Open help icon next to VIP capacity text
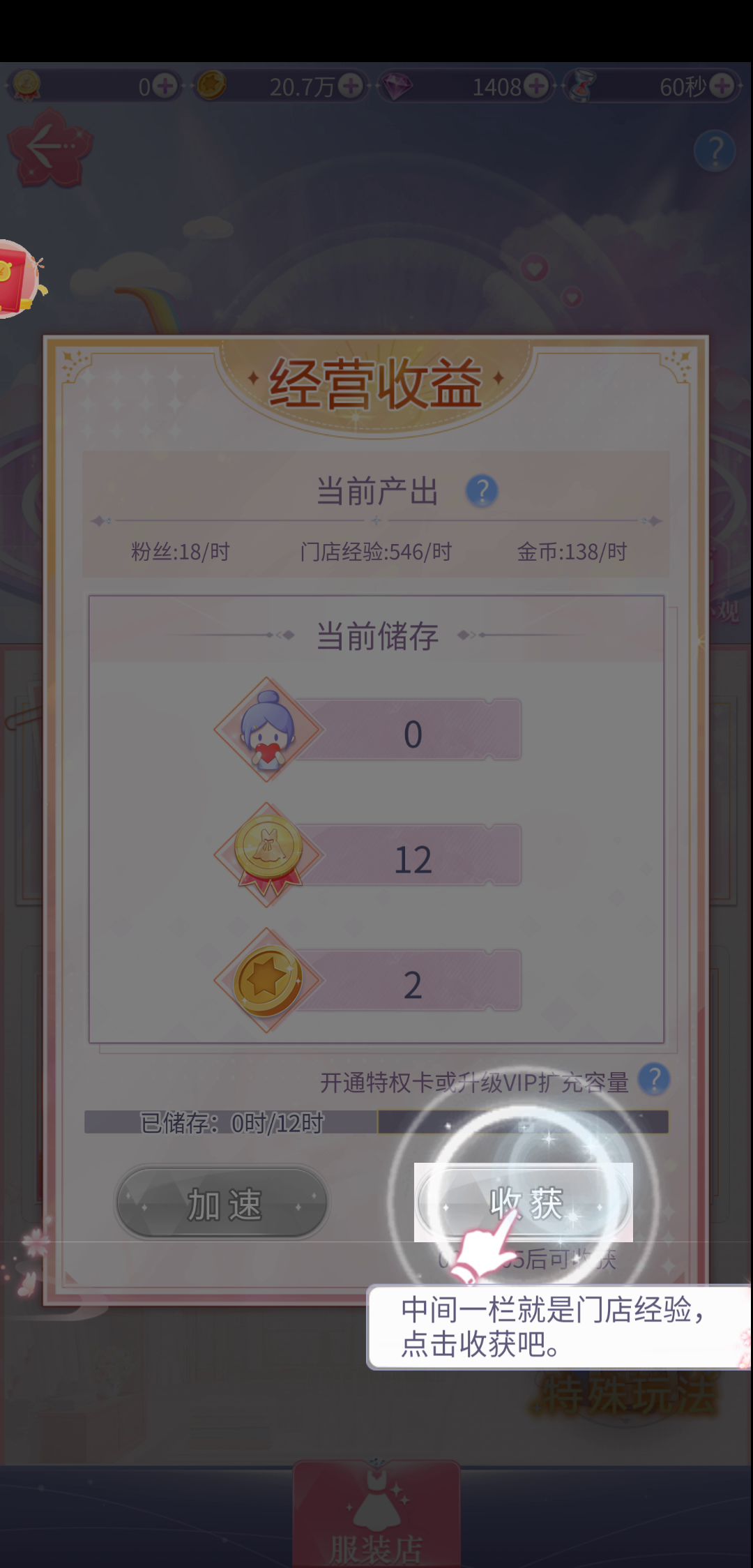 [x=654, y=1080]
